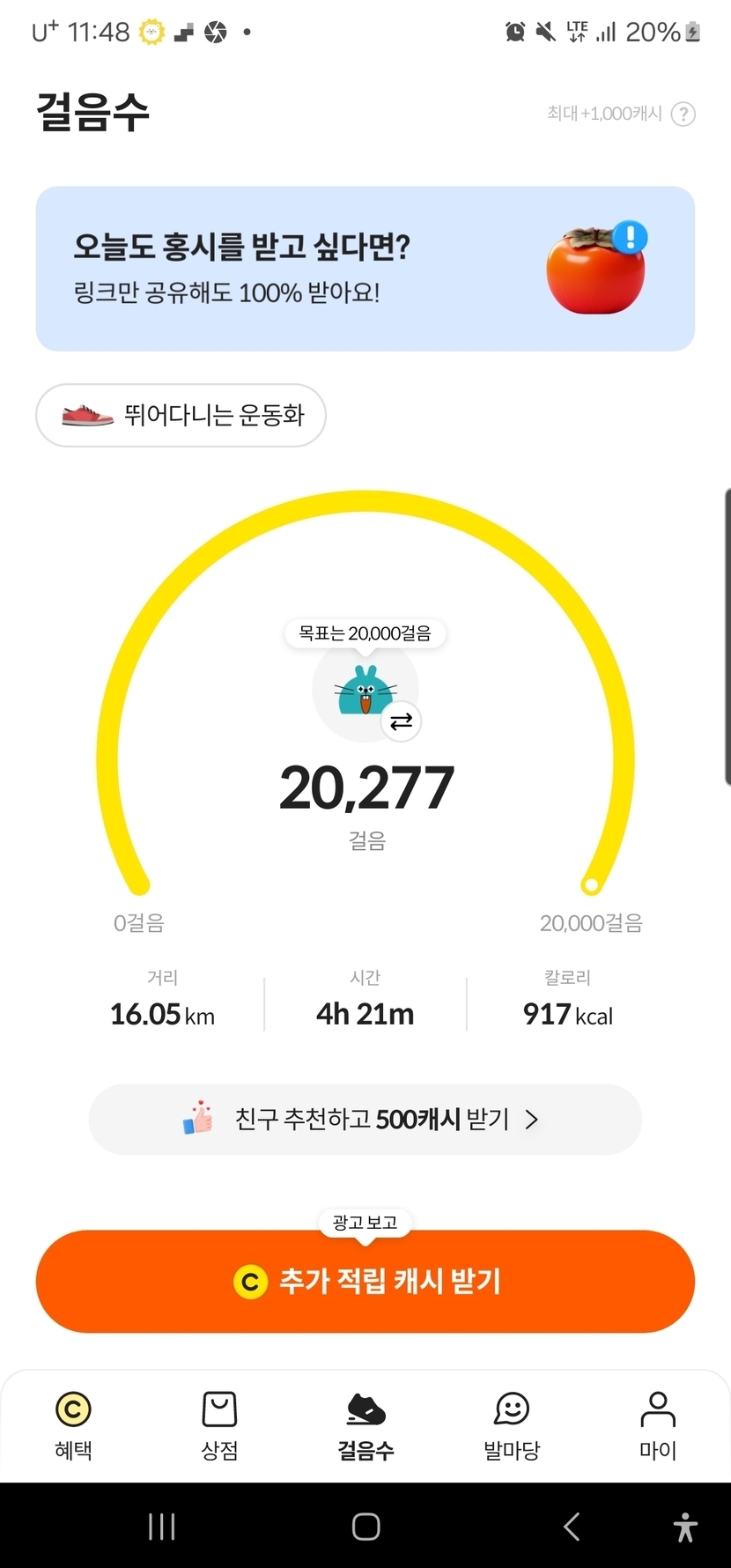The height and width of the screenshot is (1568, 731).
Task: Open the 홍시 share link banner
Action: coord(365,269)
